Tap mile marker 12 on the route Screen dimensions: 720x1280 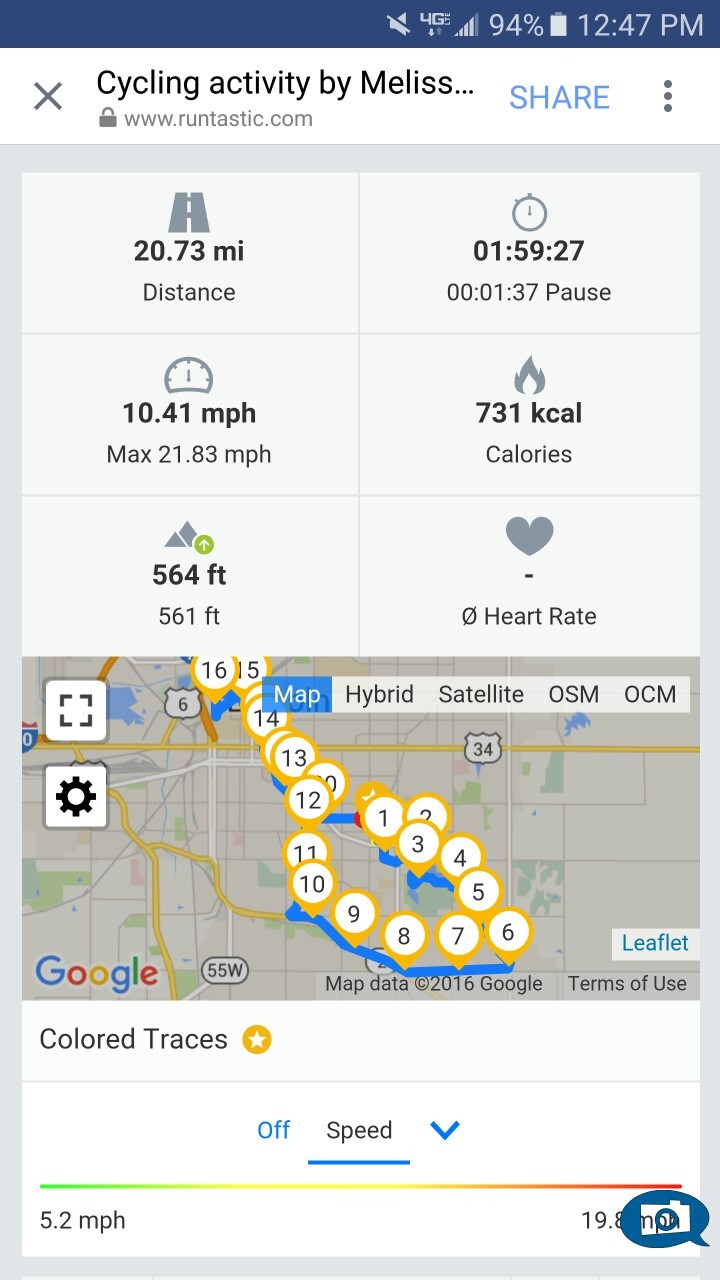(308, 800)
